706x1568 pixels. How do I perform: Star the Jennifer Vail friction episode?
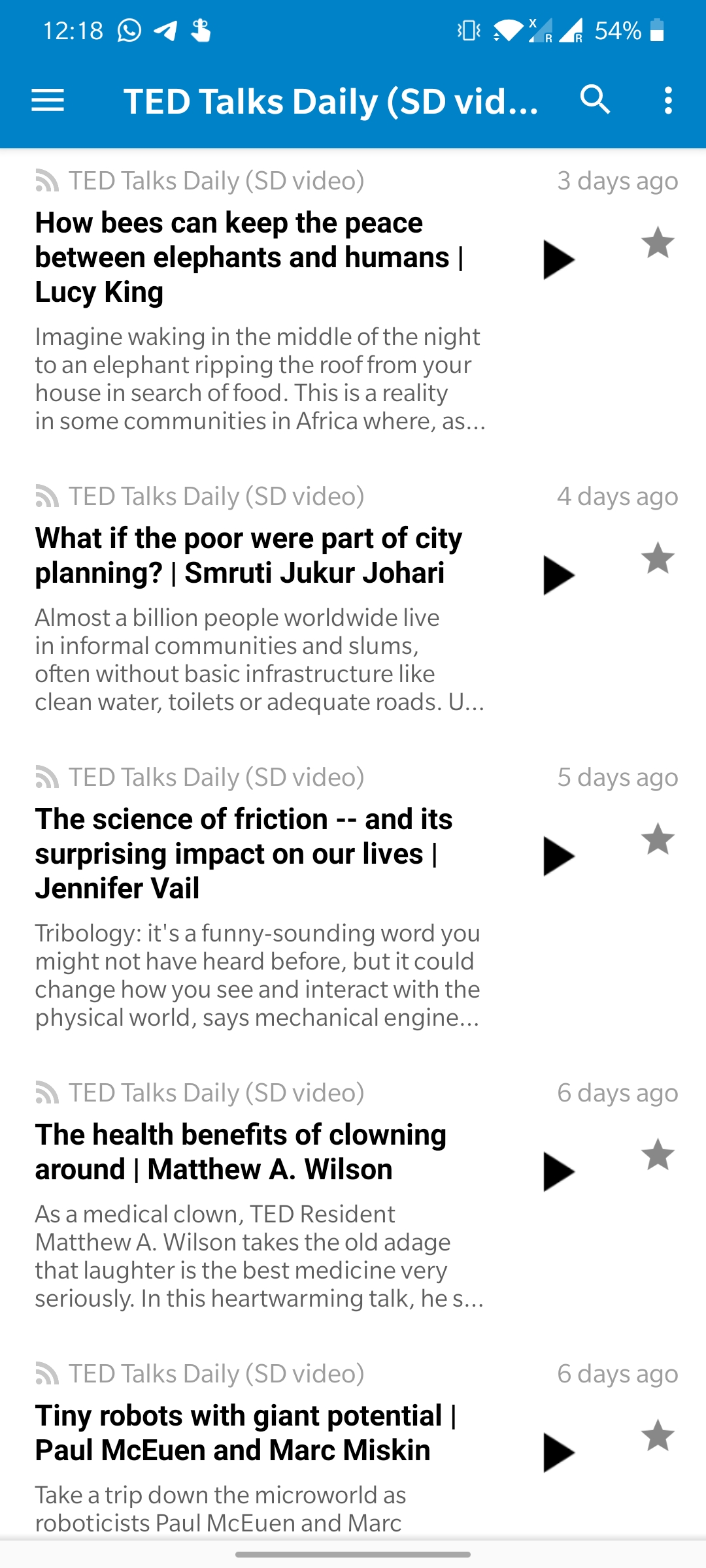point(658,839)
